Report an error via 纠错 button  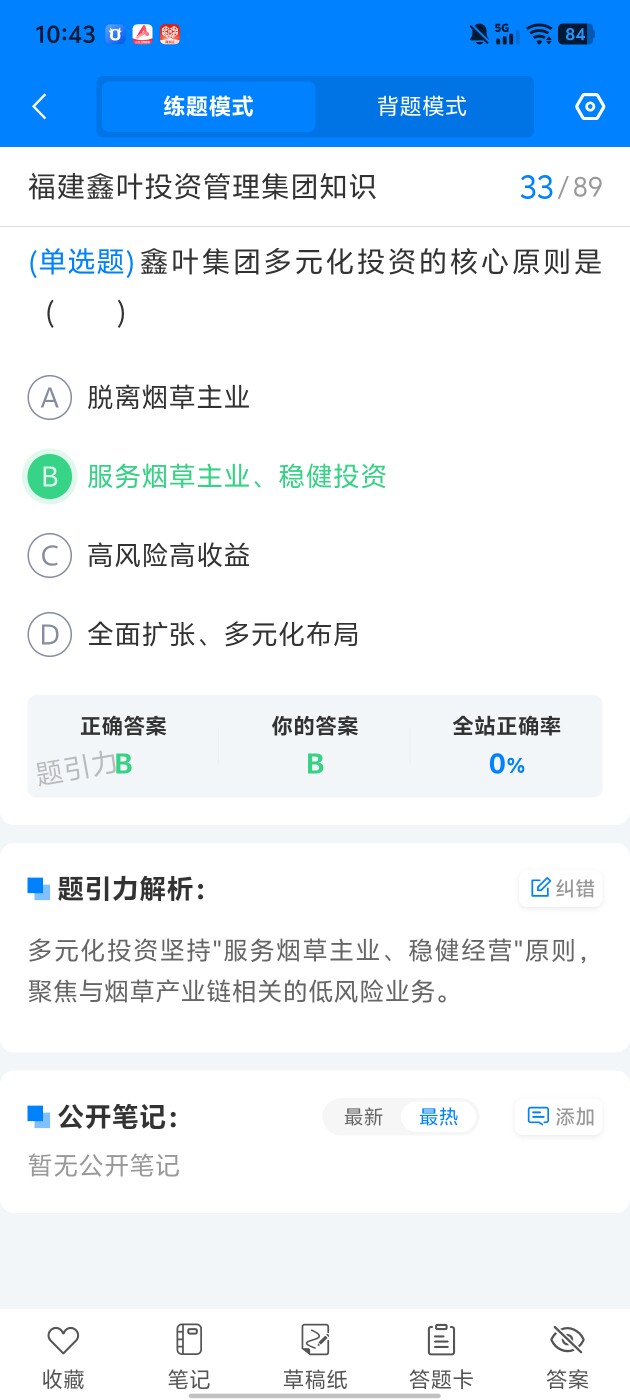(562, 888)
